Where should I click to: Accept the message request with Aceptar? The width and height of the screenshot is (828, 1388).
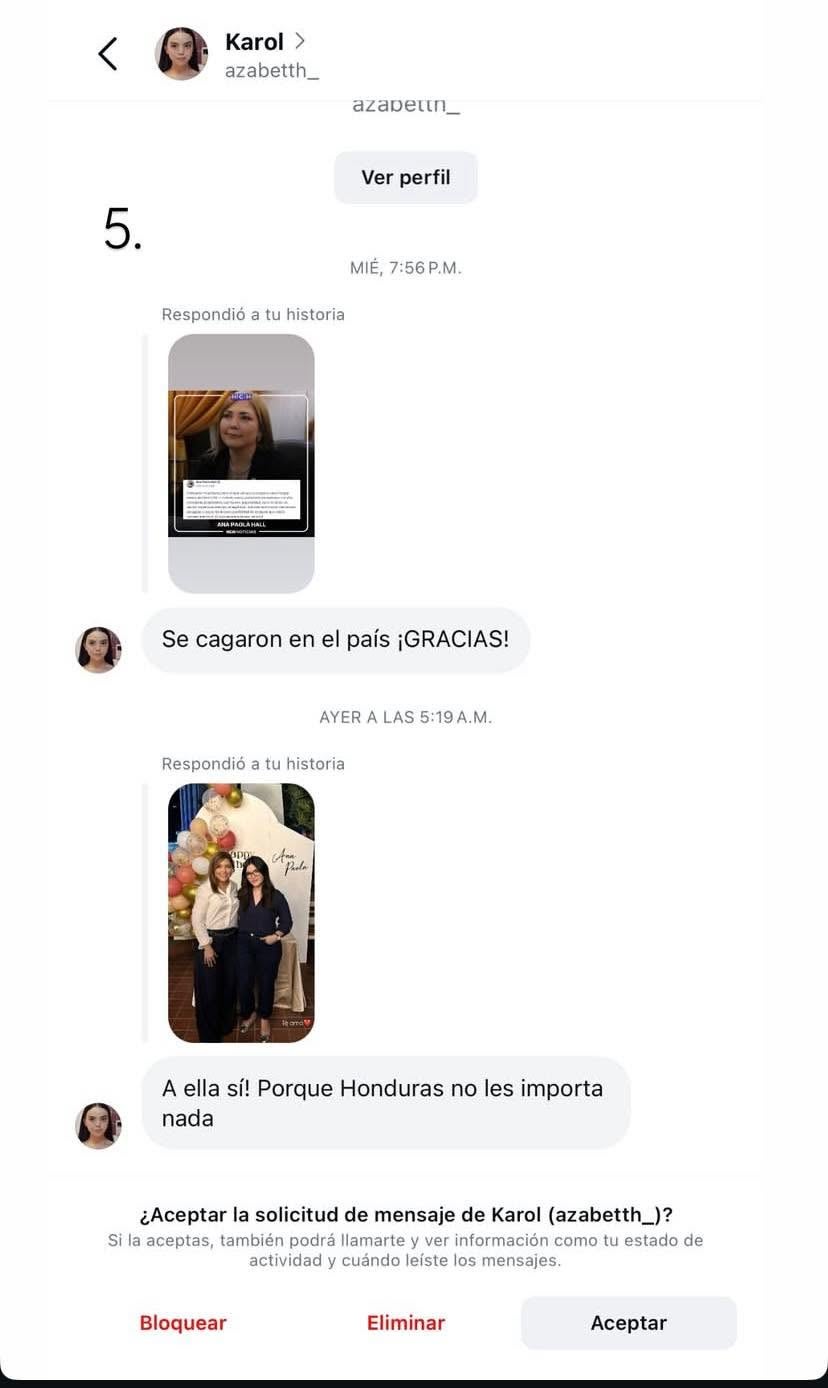pyautogui.click(x=628, y=1323)
